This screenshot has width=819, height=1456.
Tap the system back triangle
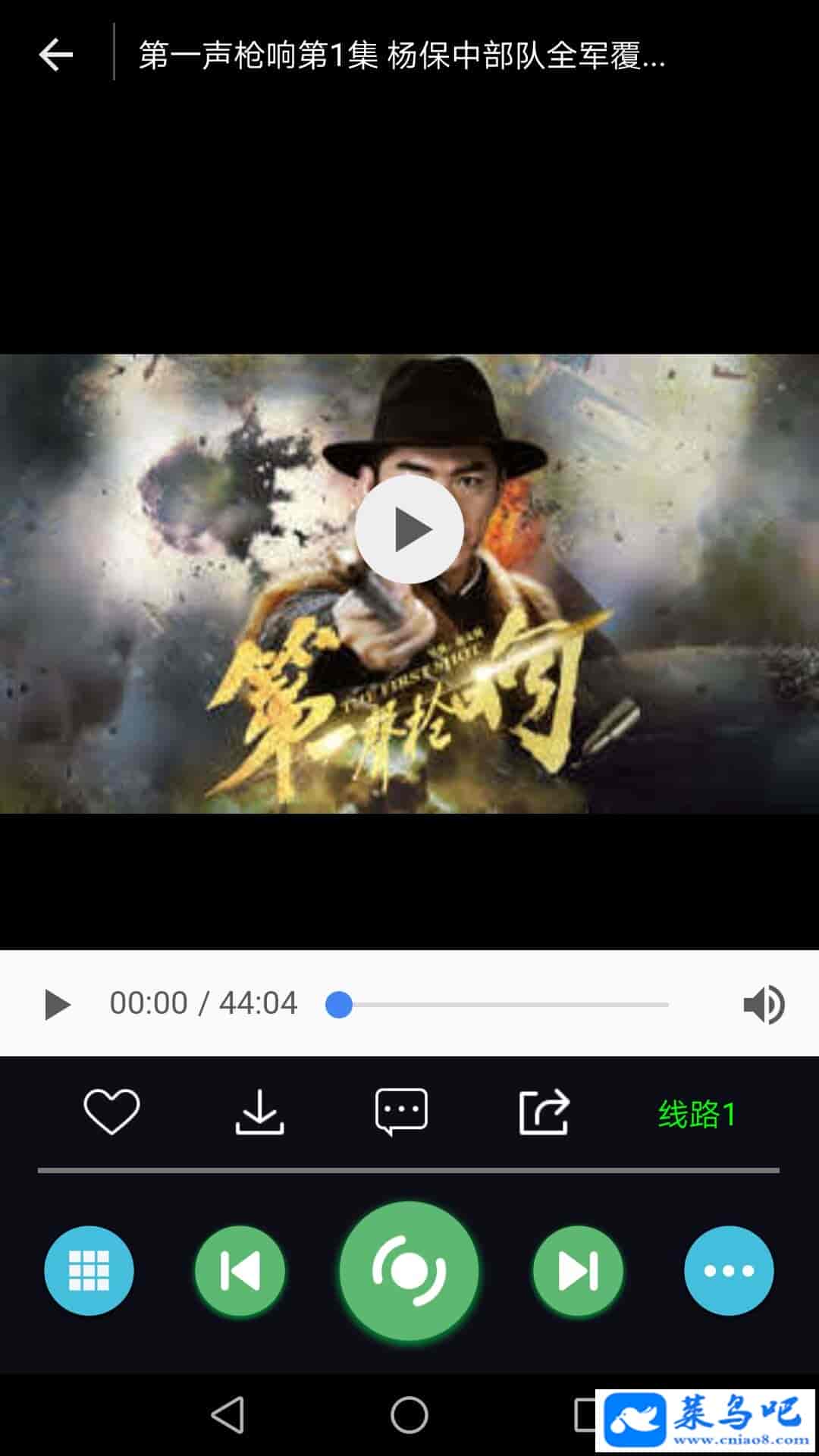[227, 1414]
